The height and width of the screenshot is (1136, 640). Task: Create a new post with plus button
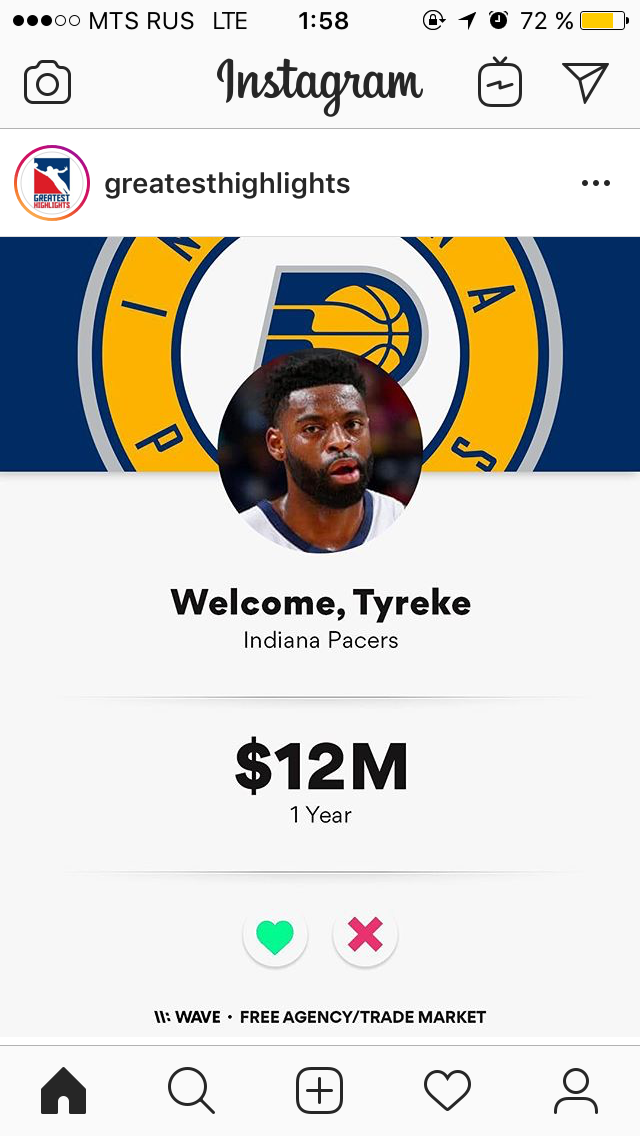[320, 1090]
